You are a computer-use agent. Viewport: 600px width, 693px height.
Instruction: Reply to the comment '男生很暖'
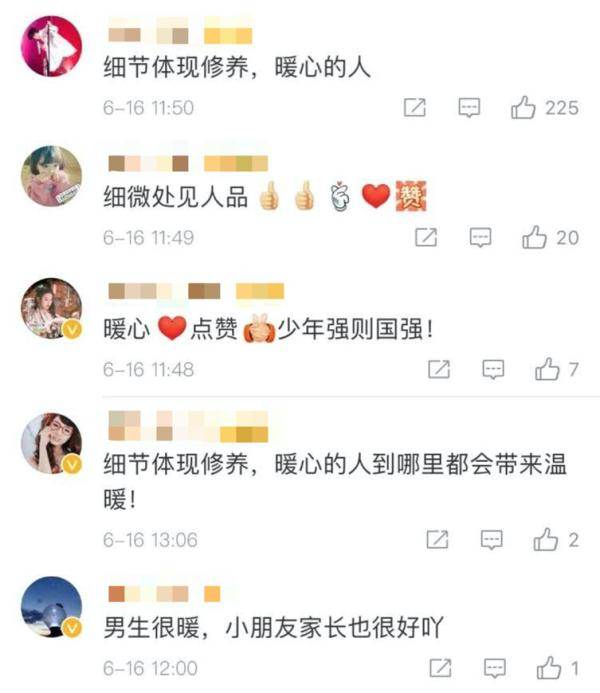pyautogui.click(x=494, y=668)
